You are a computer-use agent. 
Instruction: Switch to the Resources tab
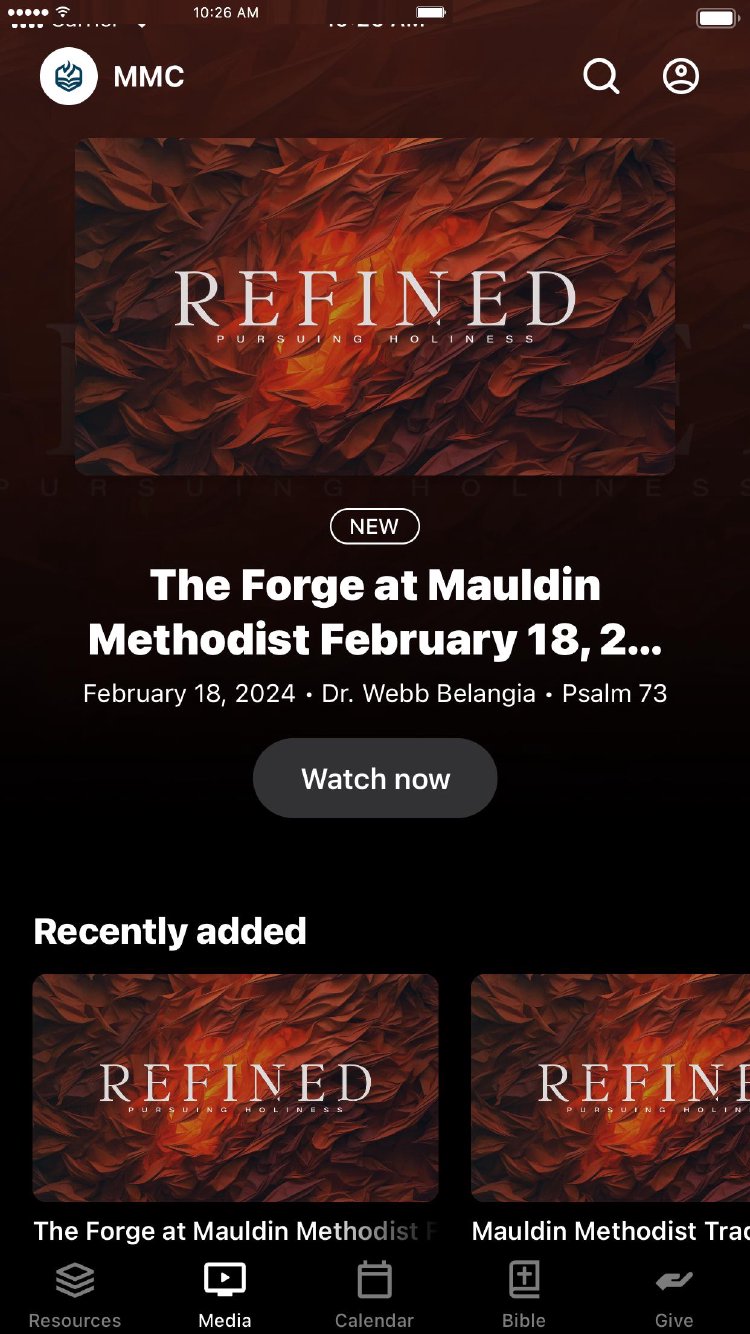pyautogui.click(x=75, y=1294)
